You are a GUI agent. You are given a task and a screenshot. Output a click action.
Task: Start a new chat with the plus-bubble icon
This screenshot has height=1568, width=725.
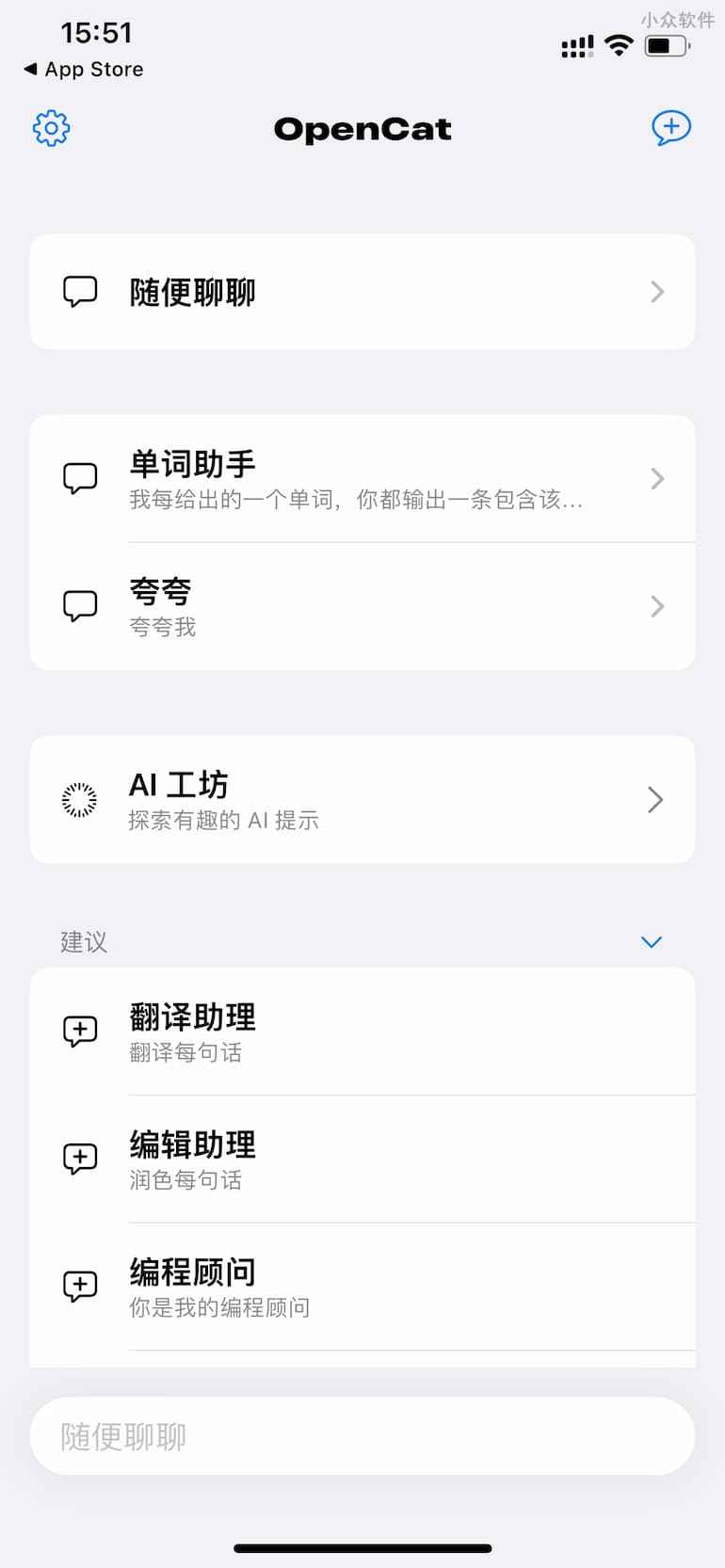pos(670,129)
